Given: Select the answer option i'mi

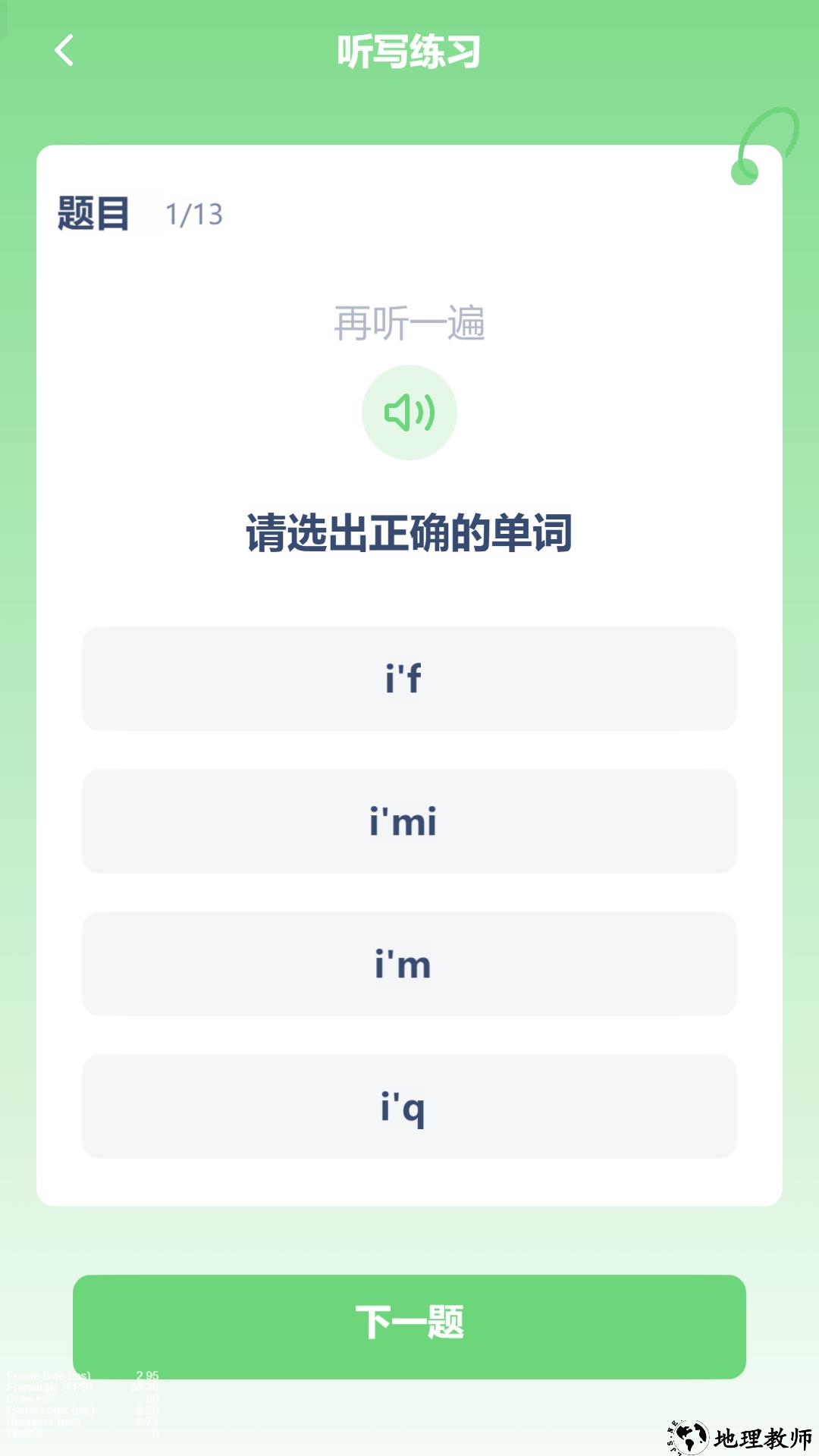Looking at the screenshot, I should [409, 823].
